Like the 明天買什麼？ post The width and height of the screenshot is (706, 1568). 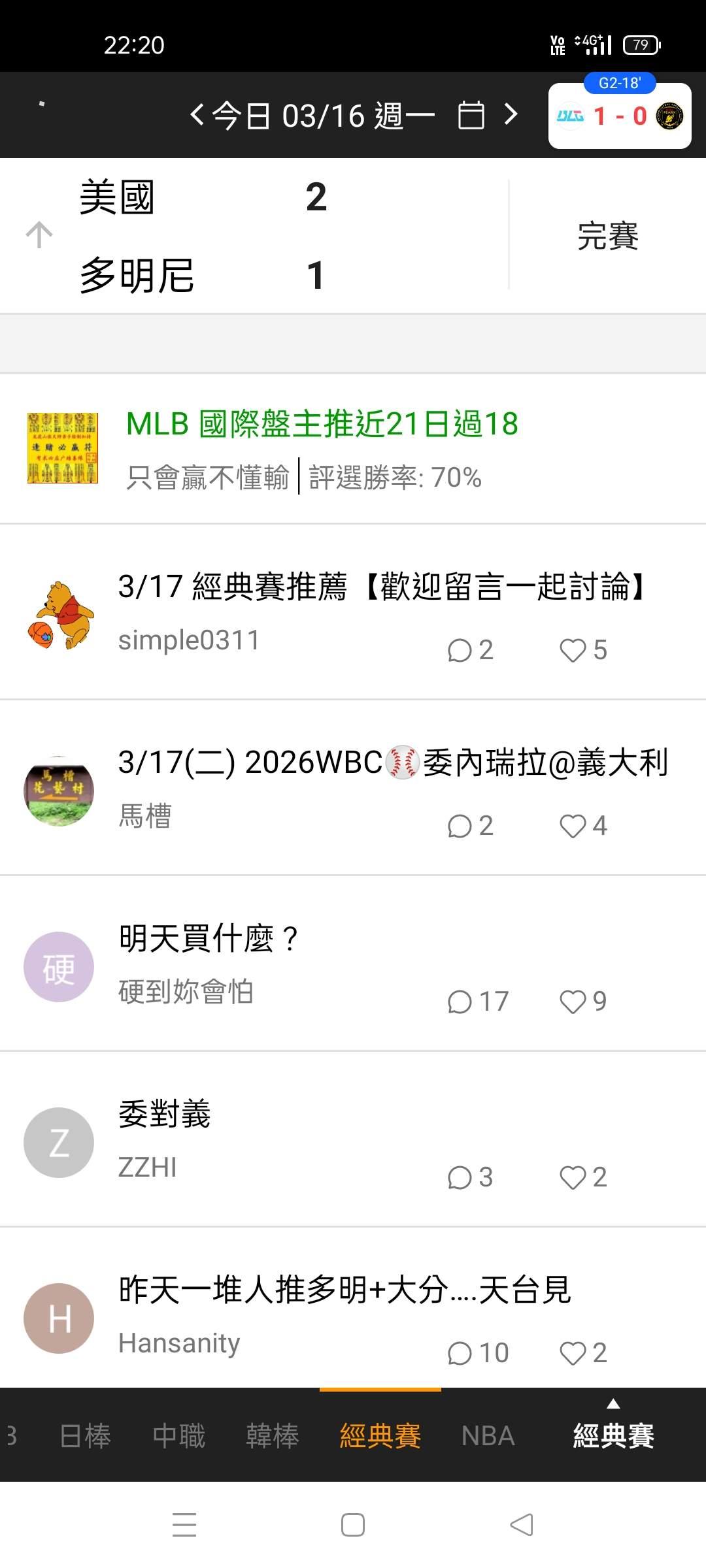click(574, 1002)
